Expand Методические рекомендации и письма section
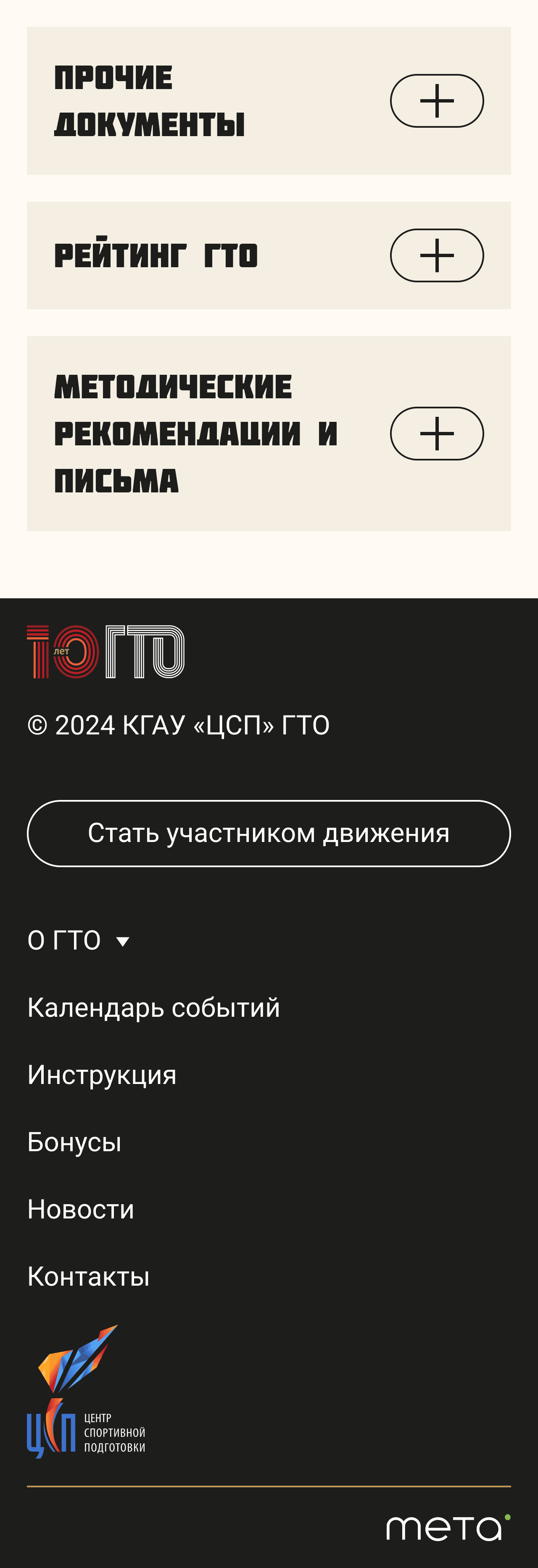 (436, 434)
